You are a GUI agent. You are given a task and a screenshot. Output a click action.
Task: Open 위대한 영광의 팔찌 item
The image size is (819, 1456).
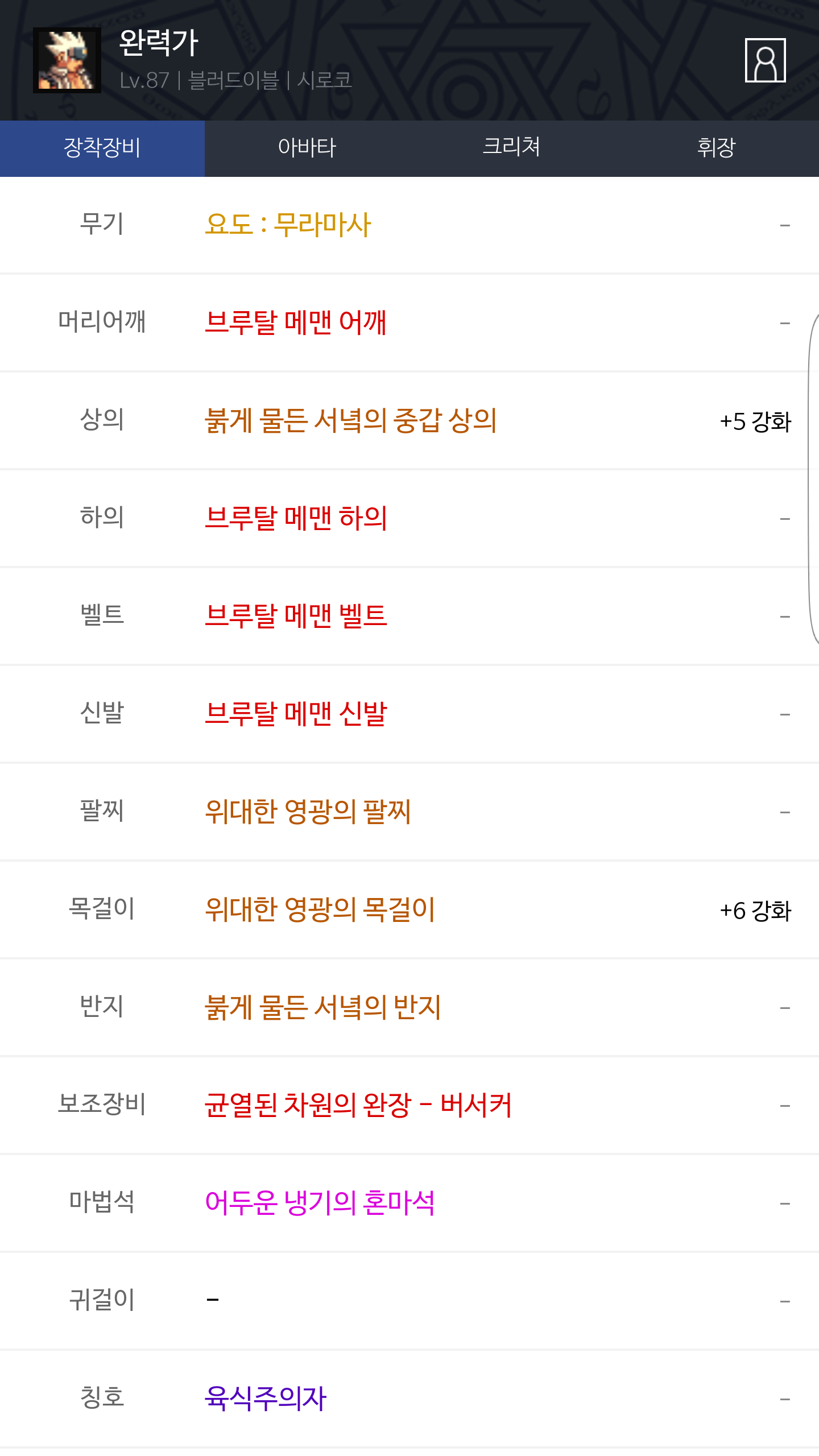[x=308, y=812]
